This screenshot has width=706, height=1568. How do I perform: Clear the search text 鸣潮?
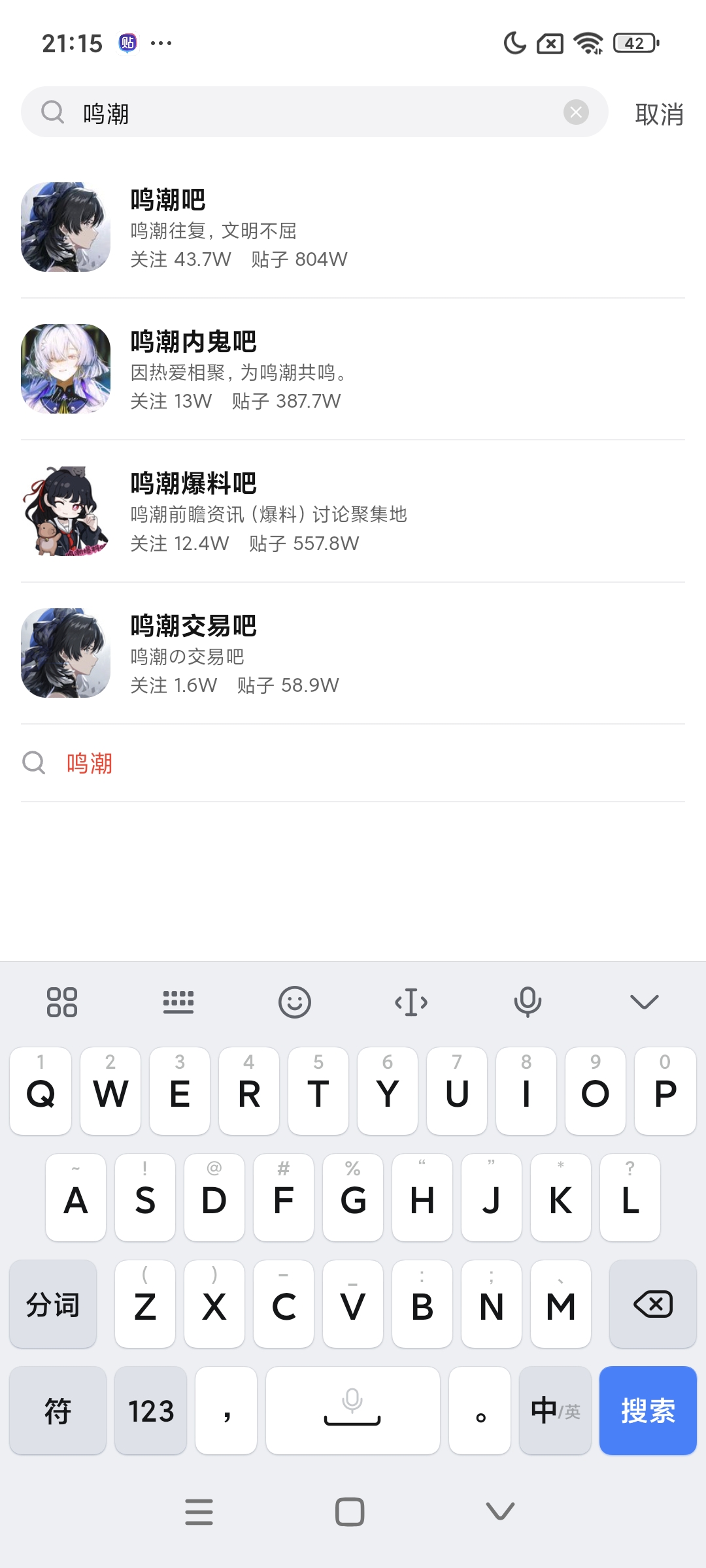click(x=576, y=112)
